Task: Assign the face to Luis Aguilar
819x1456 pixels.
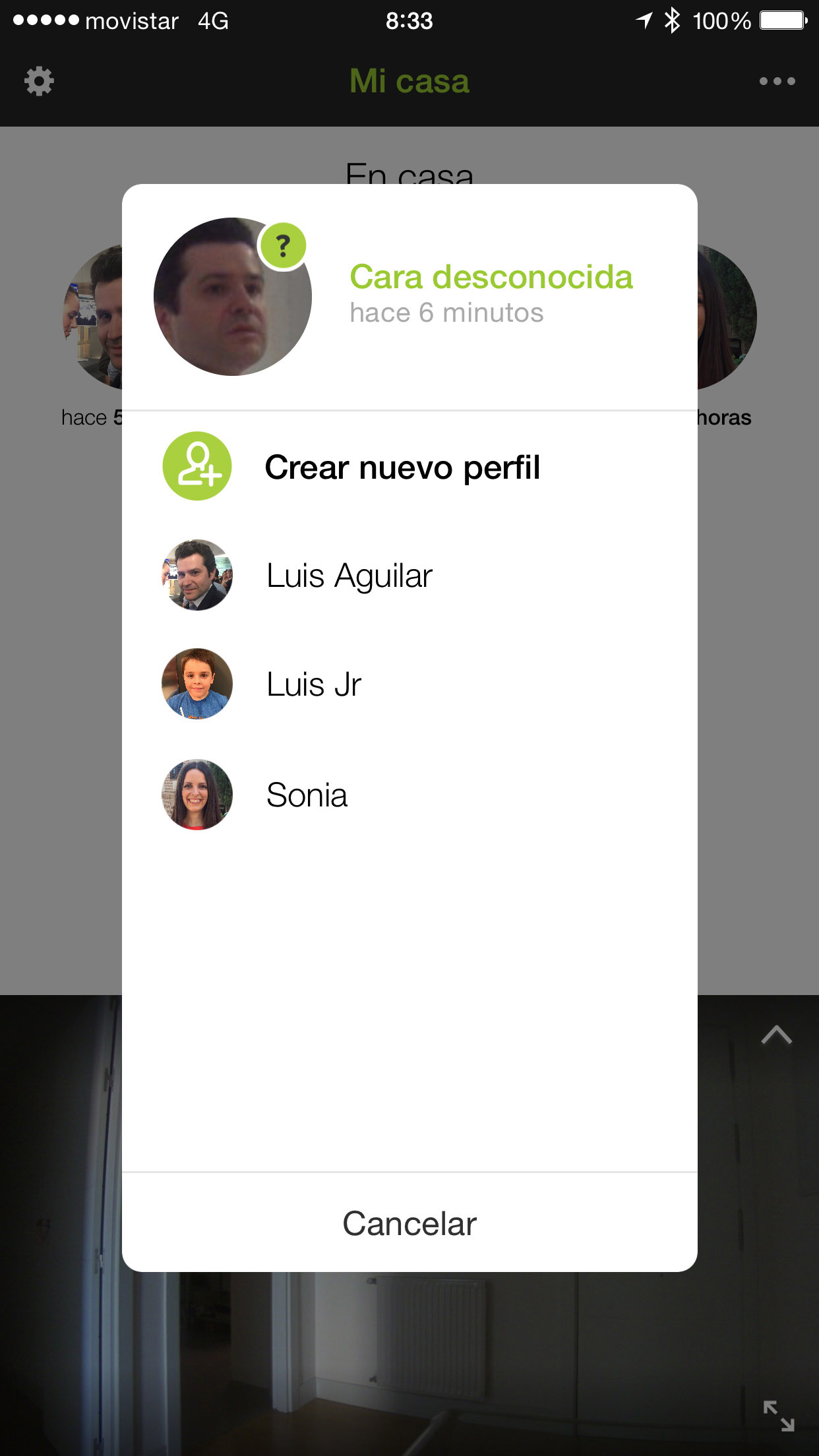Action: click(349, 576)
